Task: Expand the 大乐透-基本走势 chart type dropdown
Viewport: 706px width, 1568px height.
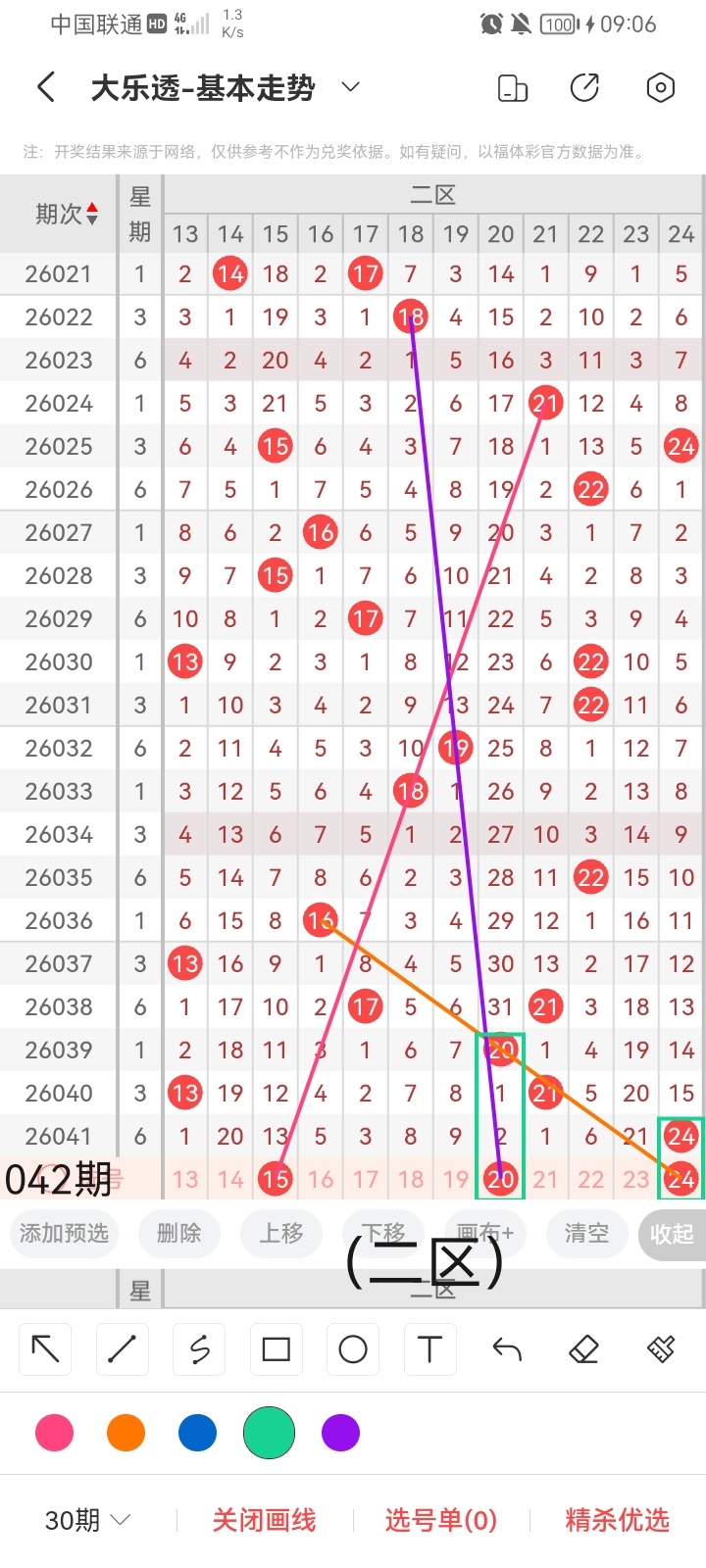Action: (x=350, y=88)
